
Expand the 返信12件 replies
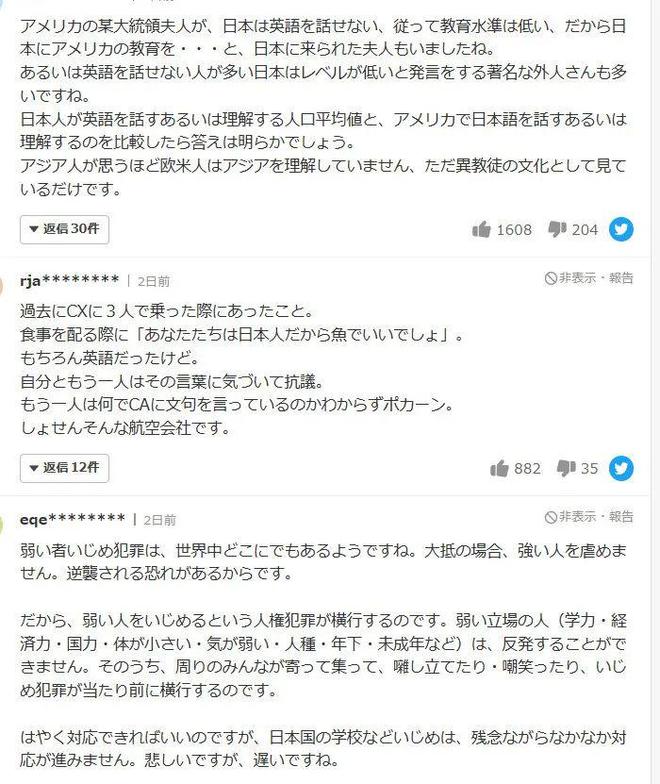[65, 467]
